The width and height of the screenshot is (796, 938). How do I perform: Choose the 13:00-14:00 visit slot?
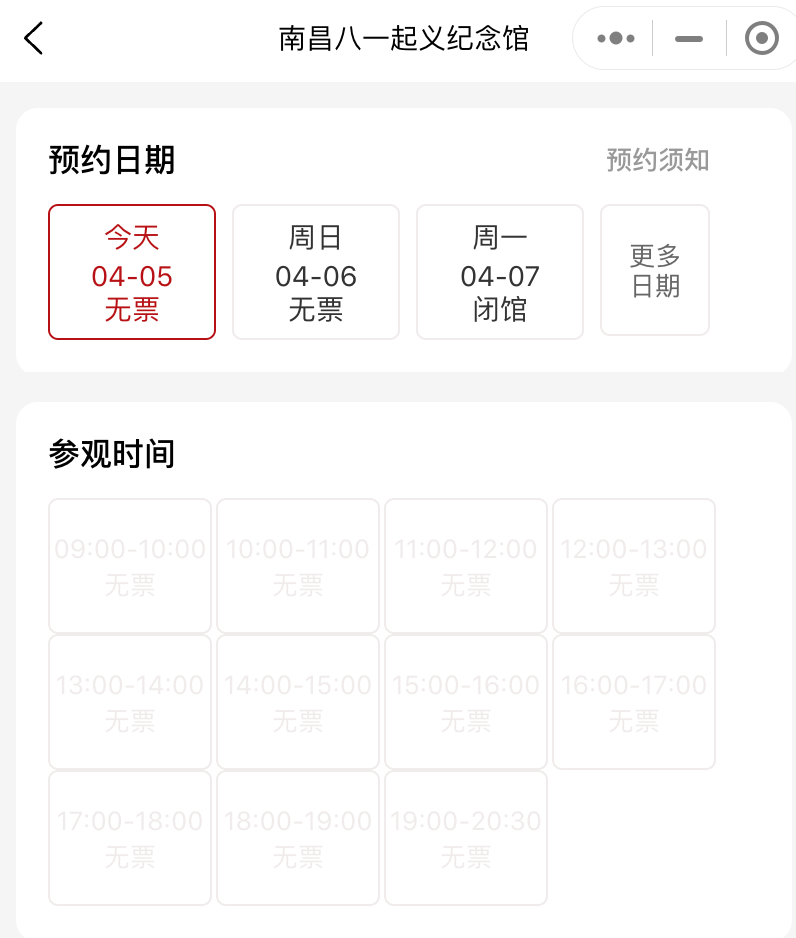(x=129, y=701)
